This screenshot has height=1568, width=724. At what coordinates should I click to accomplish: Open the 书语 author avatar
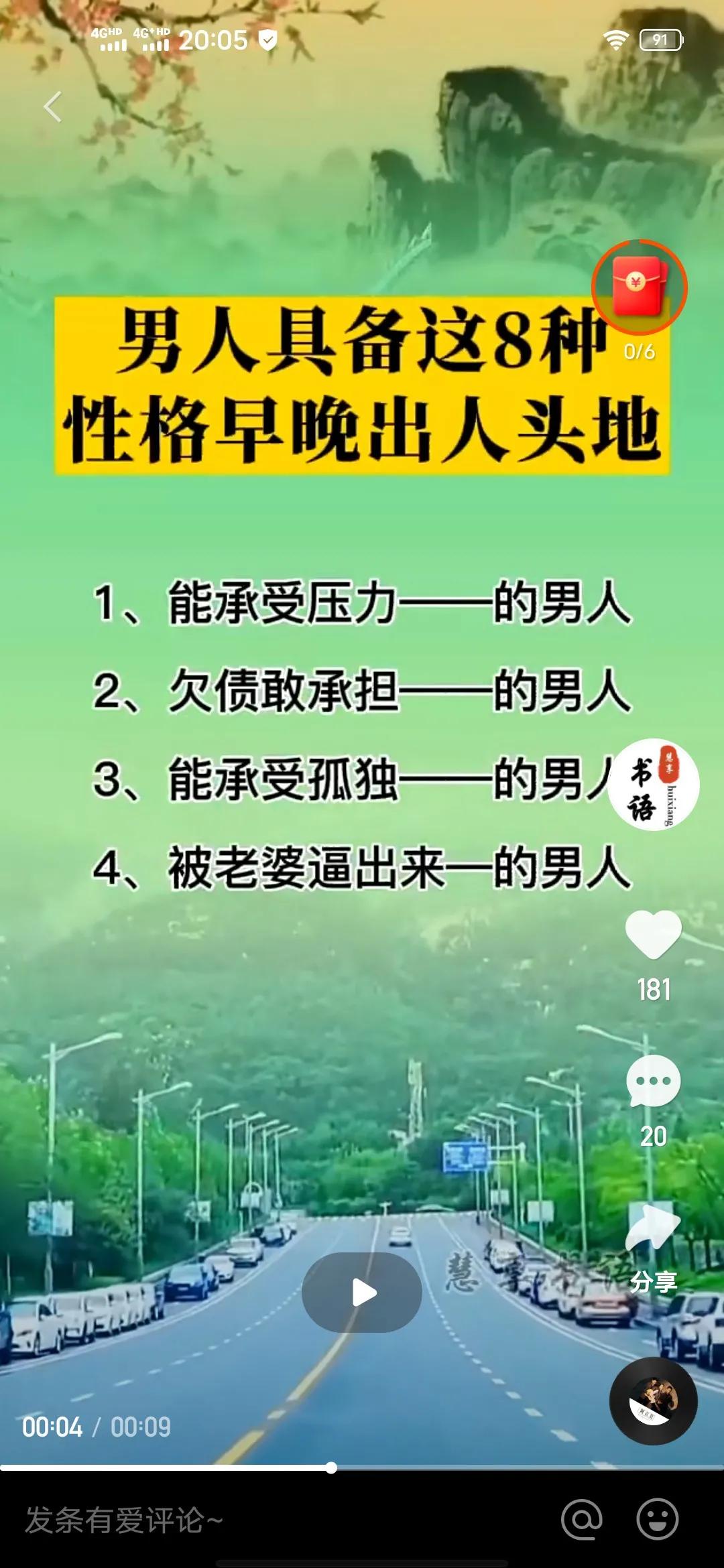click(653, 785)
